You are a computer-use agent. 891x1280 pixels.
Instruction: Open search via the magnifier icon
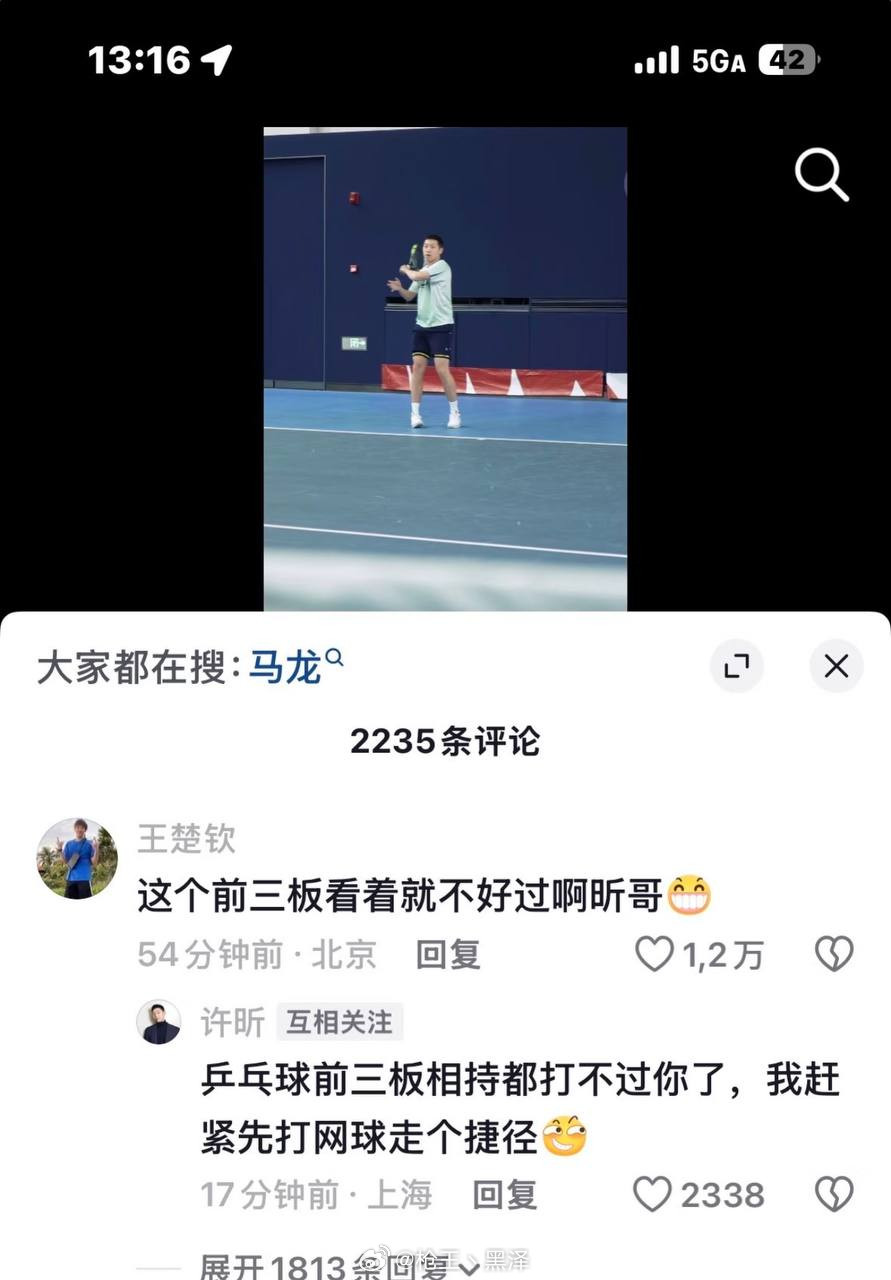pos(822,175)
